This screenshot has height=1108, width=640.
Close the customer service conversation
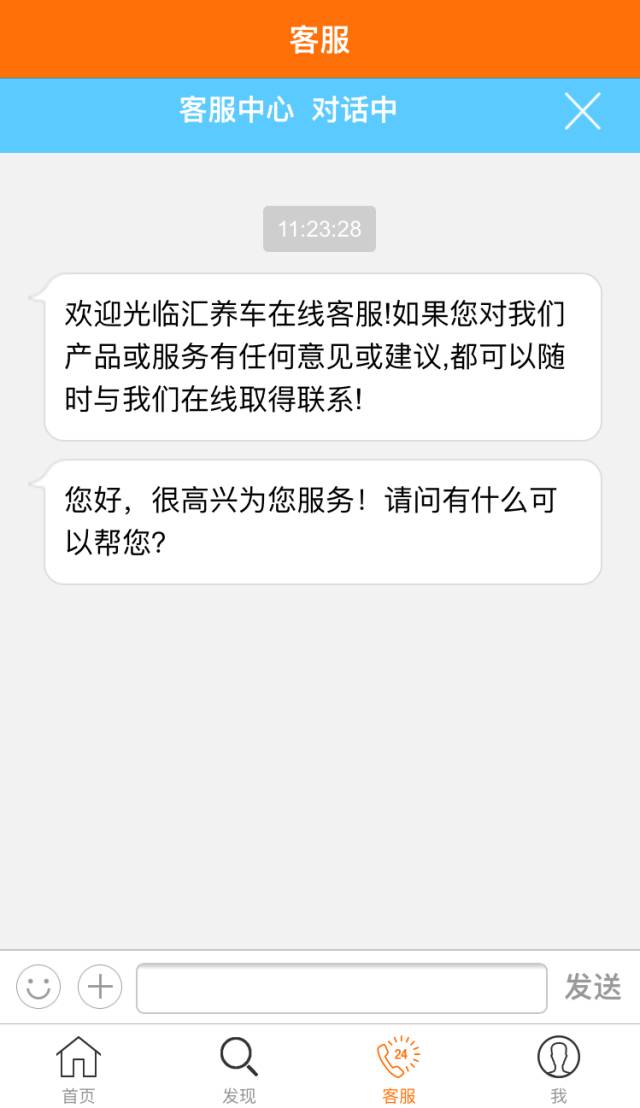[582, 111]
